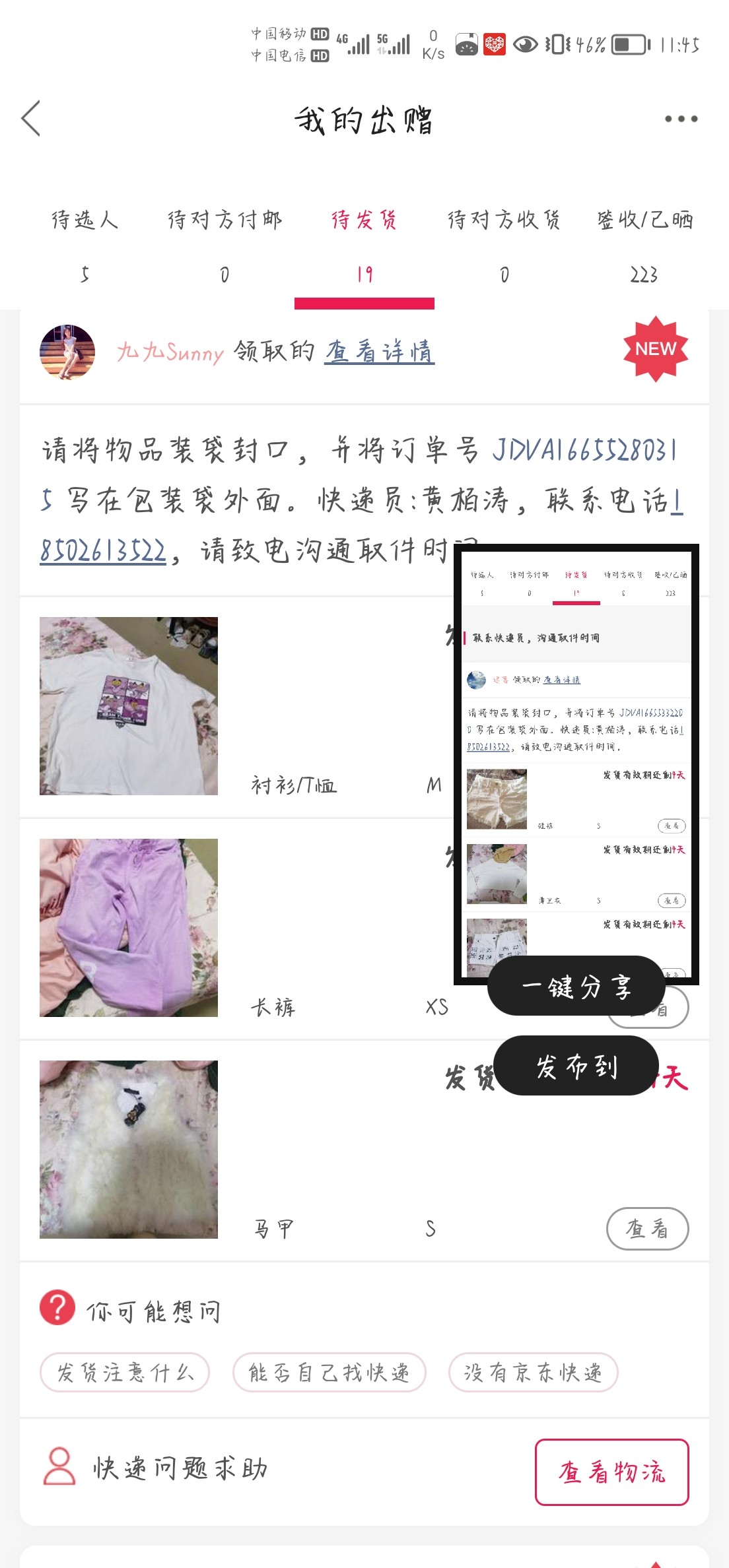Tap 查看 for the 马甲 item
This screenshot has height=1568, width=729.
(x=647, y=1229)
